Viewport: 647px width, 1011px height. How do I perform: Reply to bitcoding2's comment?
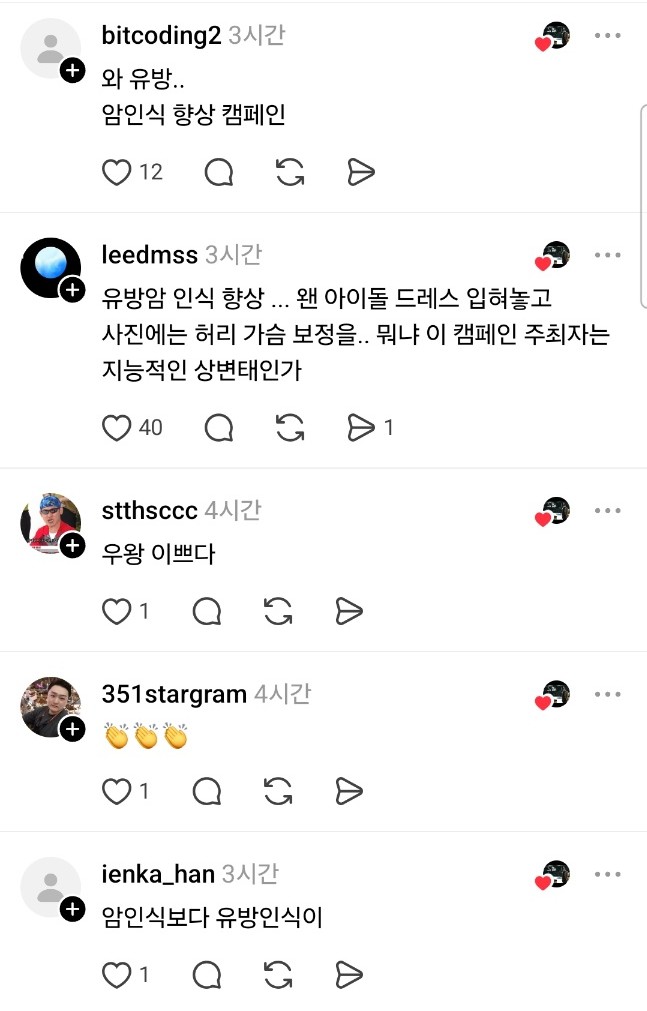tap(219, 173)
